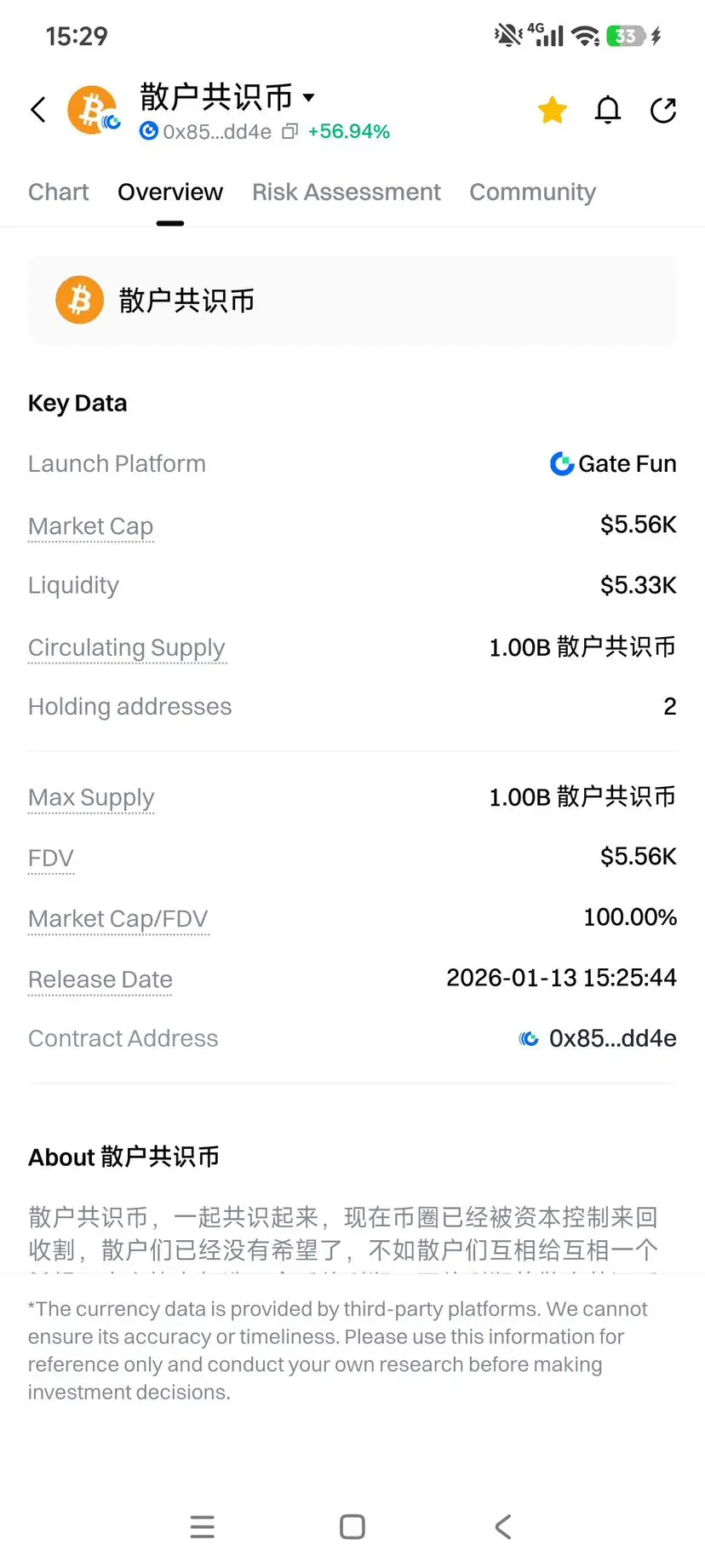
Task: View Circulating Supply definition
Action: point(126,647)
